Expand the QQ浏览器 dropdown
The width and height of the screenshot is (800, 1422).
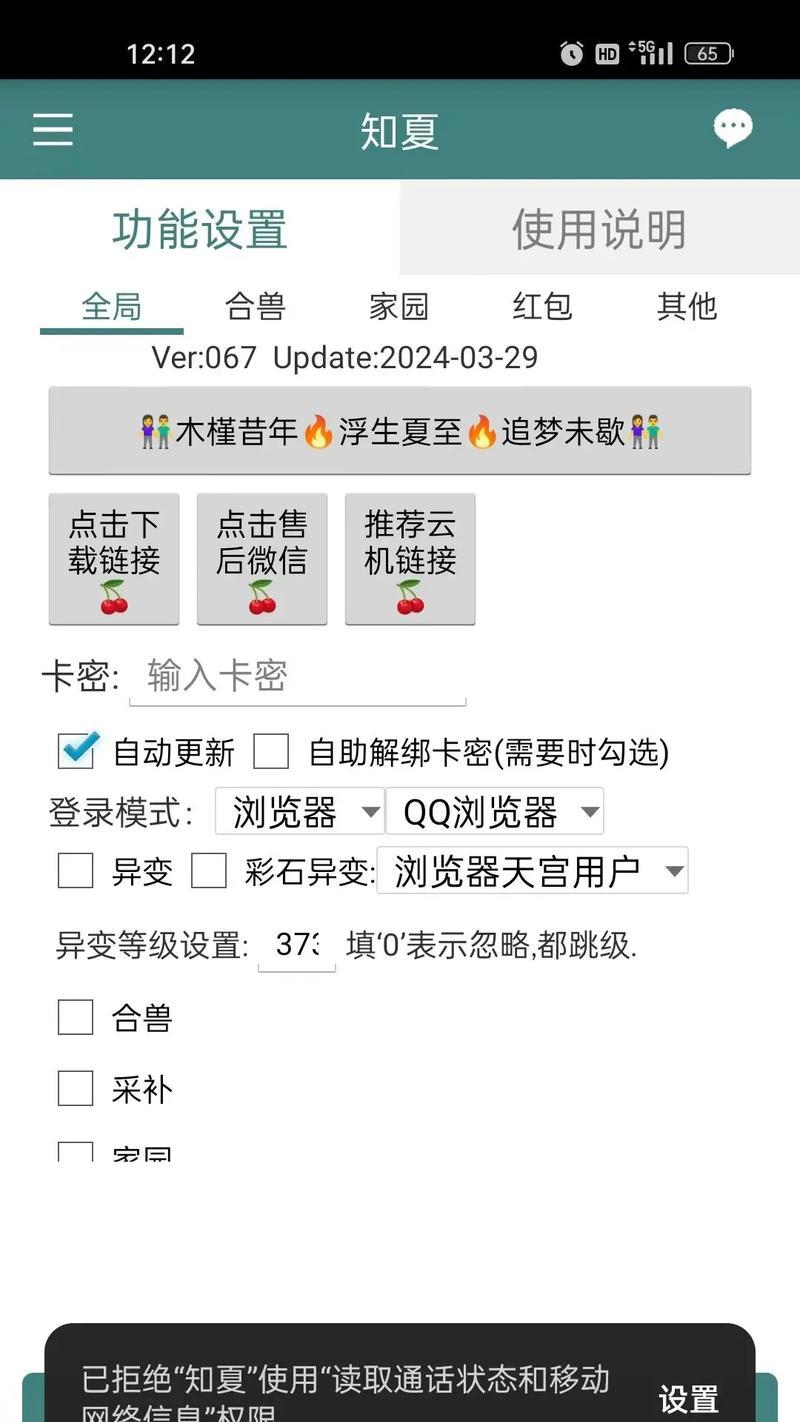tap(494, 812)
